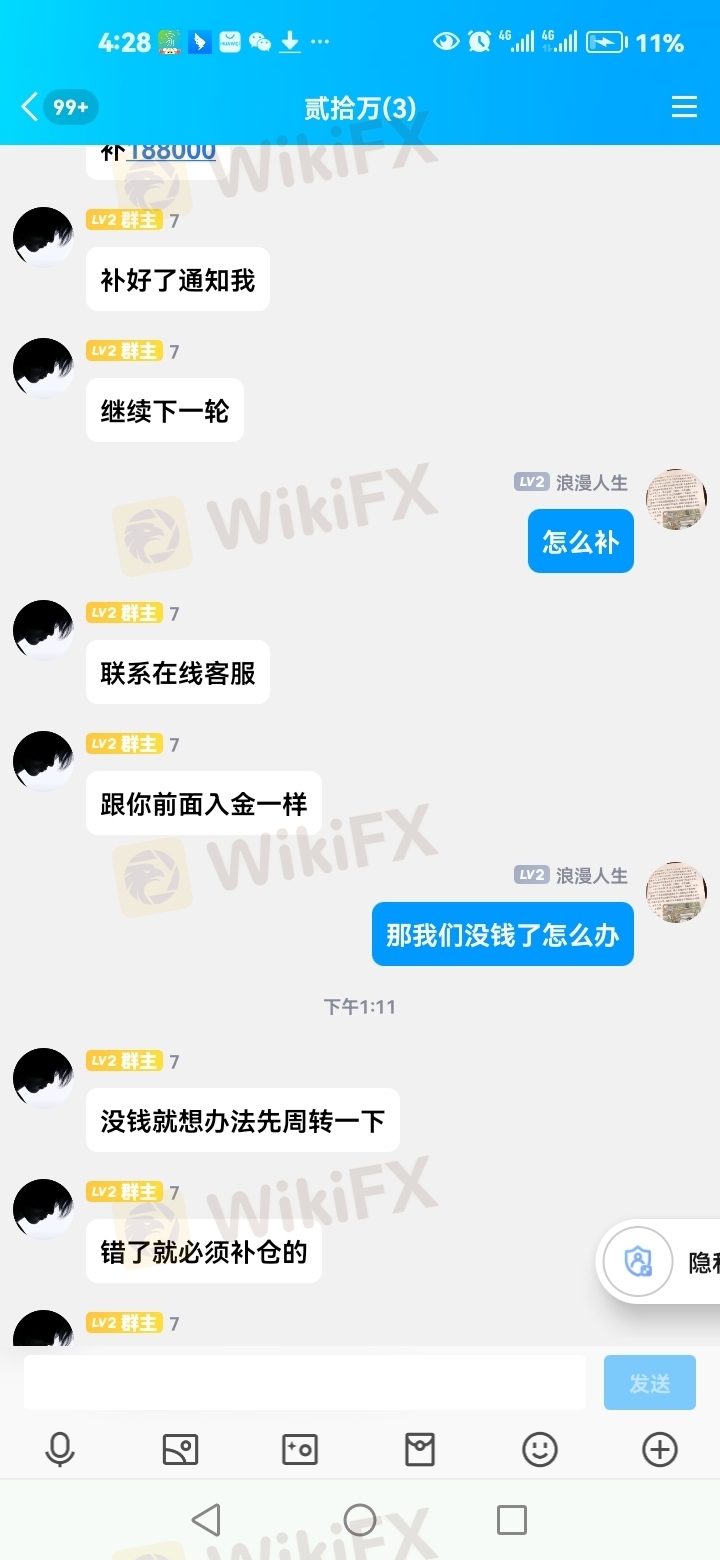Open the underlined 188000 number link
The width and height of the screenshot is (720, 1560).
(x=171, y=151)
